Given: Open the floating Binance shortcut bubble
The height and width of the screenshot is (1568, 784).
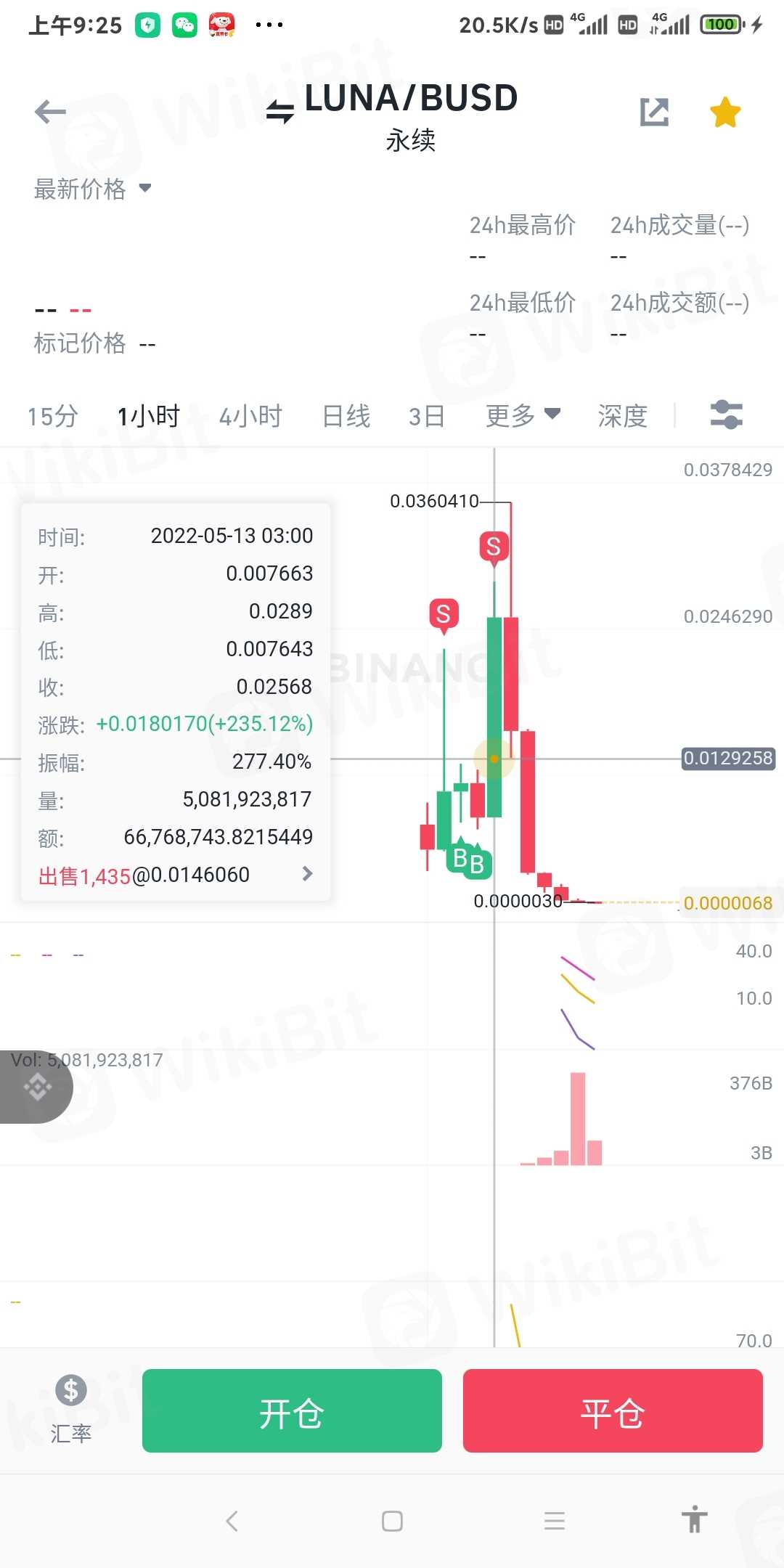Looking at the screenshot, I should 36,1087.
